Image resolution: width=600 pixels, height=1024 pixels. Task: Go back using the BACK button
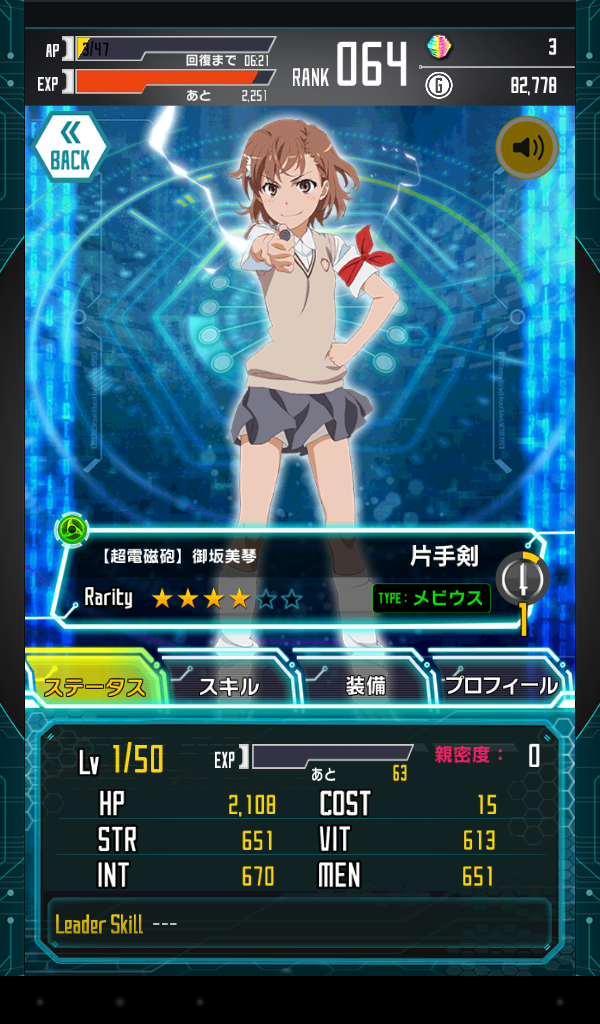click(70, 148)
